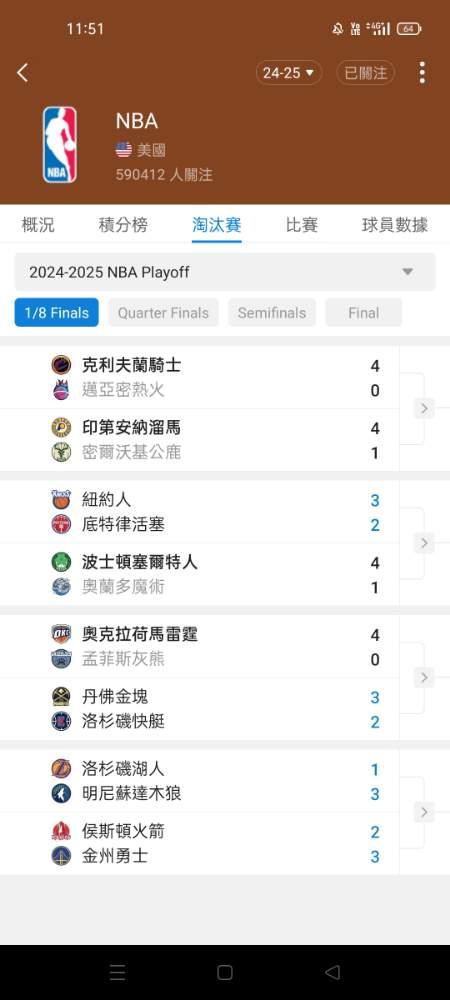Switch to the 比賽 tab
This screenshot has width=450, height=1000.
[301, 224]
